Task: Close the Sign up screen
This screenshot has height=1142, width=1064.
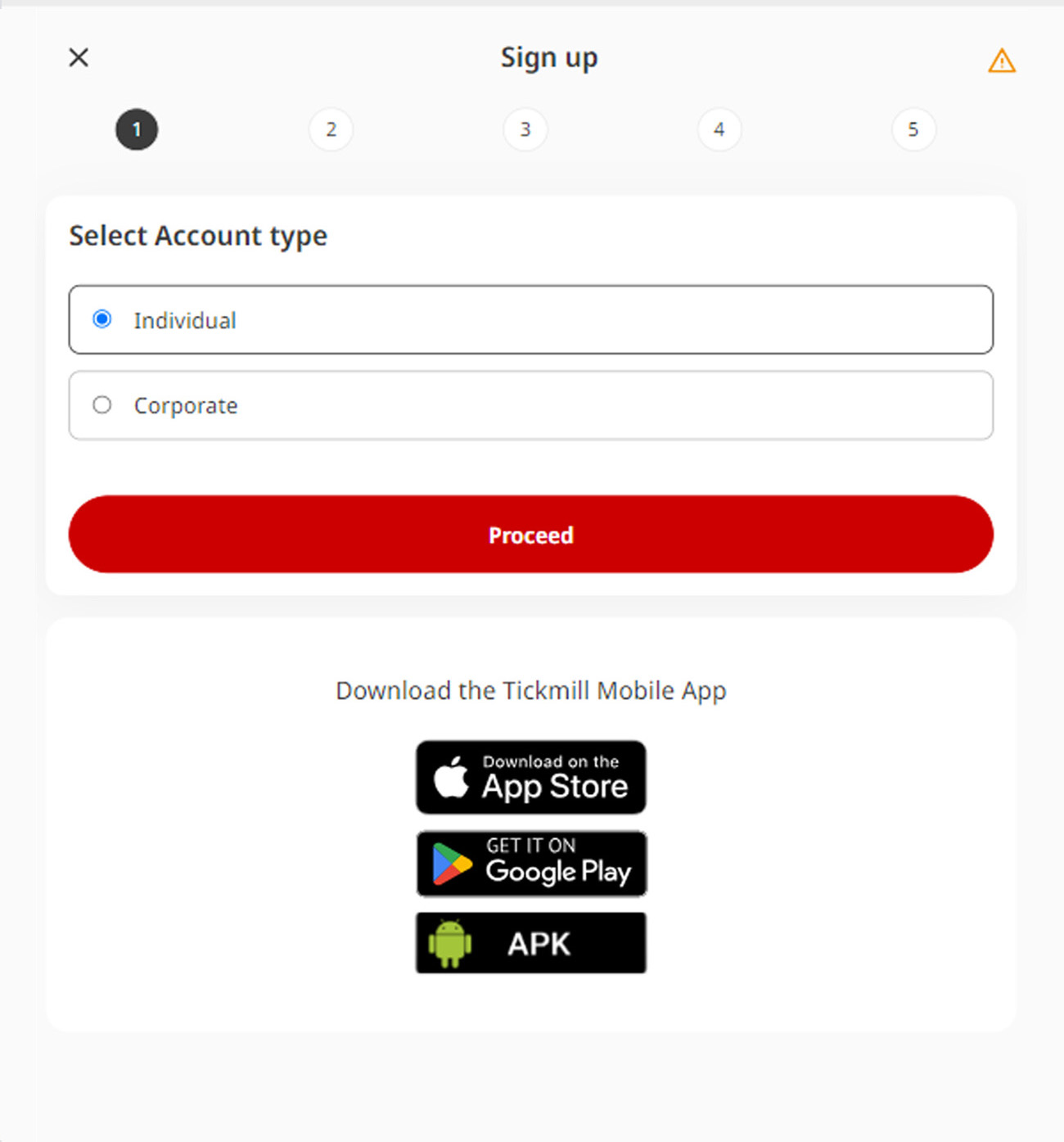Action: (x=79, y=57)
